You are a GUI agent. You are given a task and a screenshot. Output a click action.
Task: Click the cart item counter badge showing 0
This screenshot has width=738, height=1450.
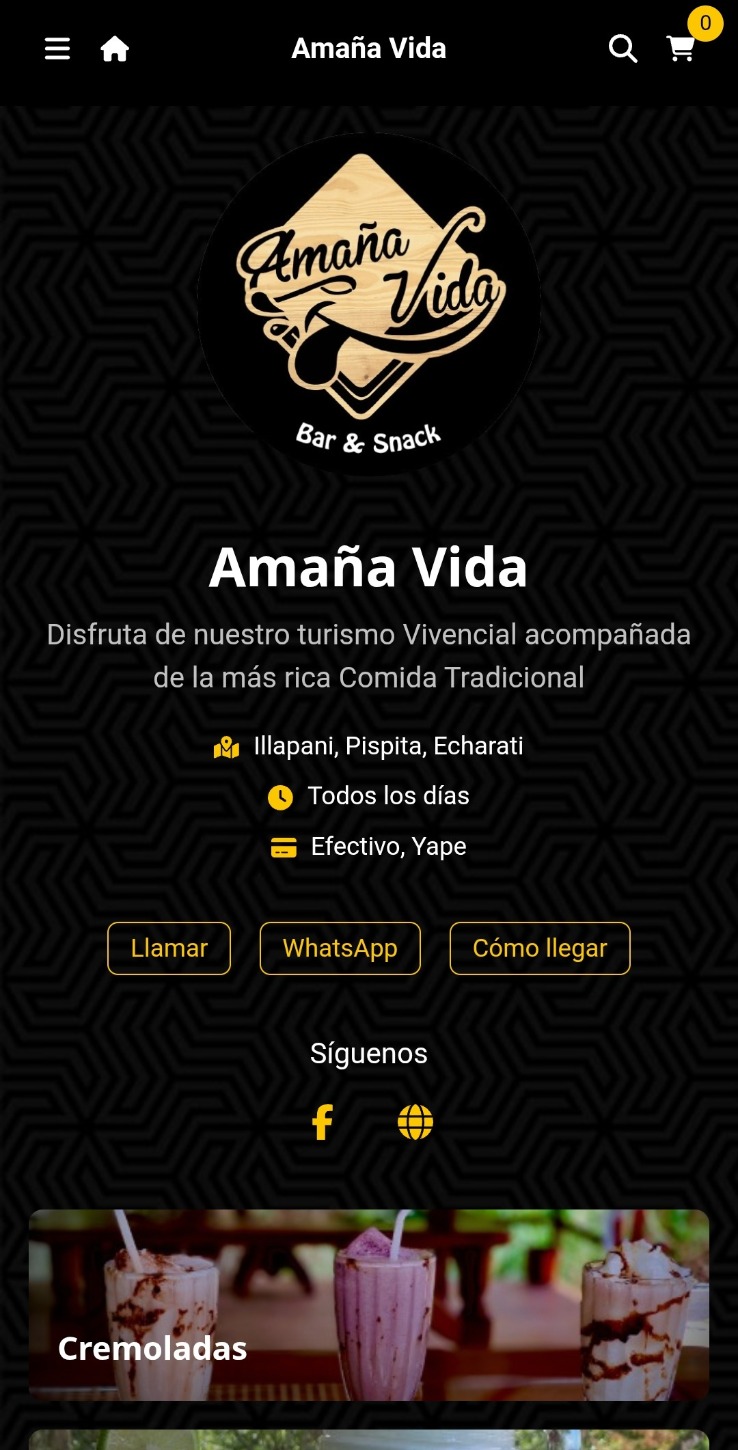[705, 25]
